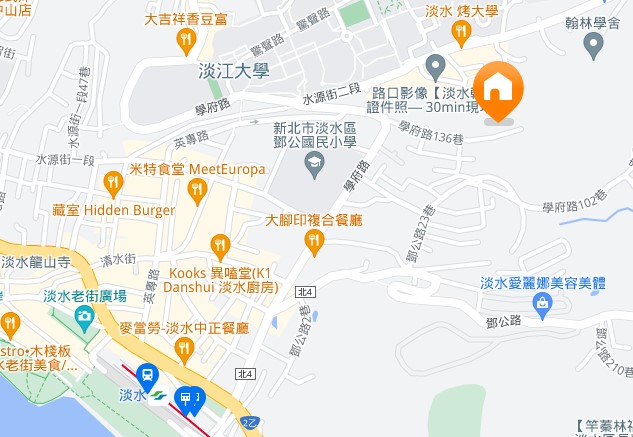Image resolution: width=633 pixels, height=437 pixels.
Task: Open 淡水老街廣場 attraction marker
Action: pos(84,317)
